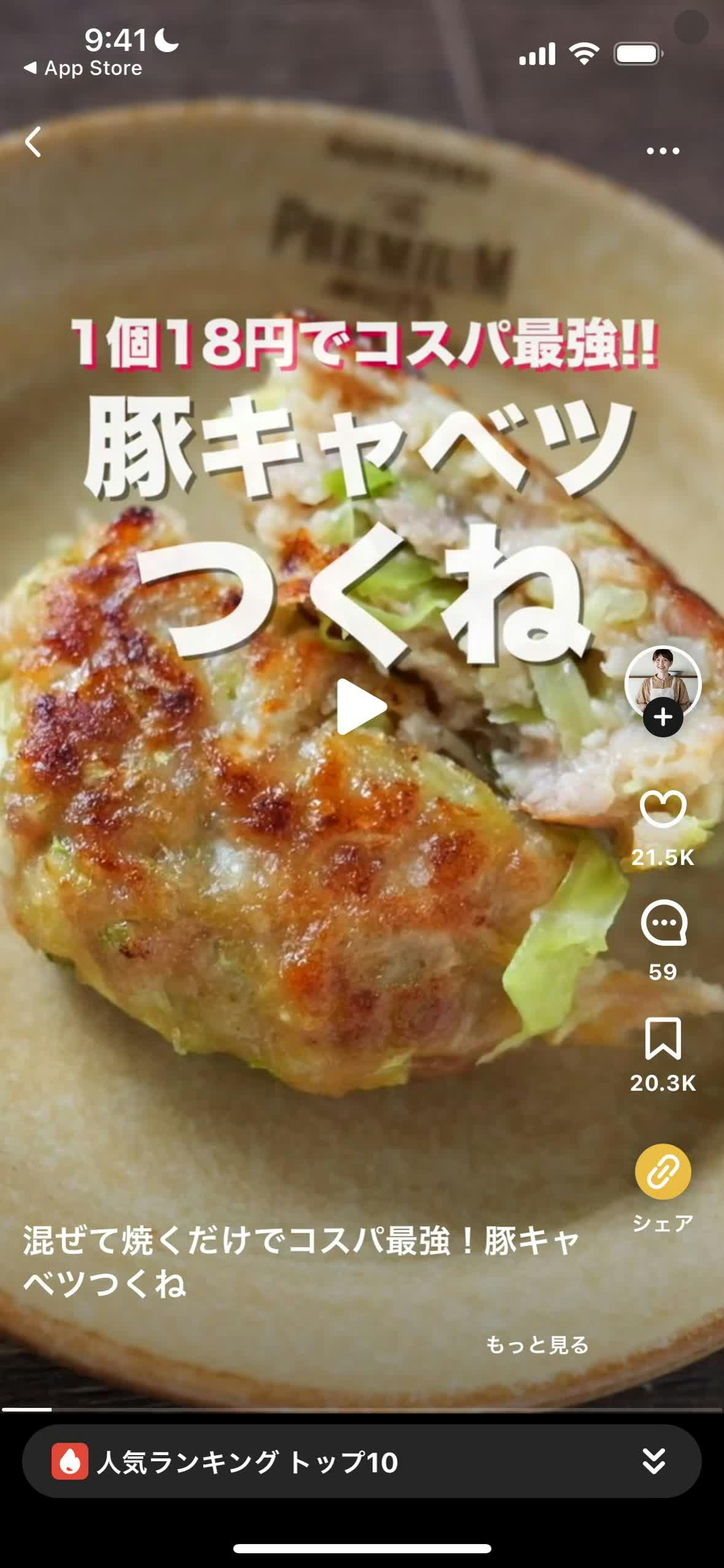This screenshot has height=1568, width=724.
Task: Open the three-dot overflow menu
Action: (663, 151)
